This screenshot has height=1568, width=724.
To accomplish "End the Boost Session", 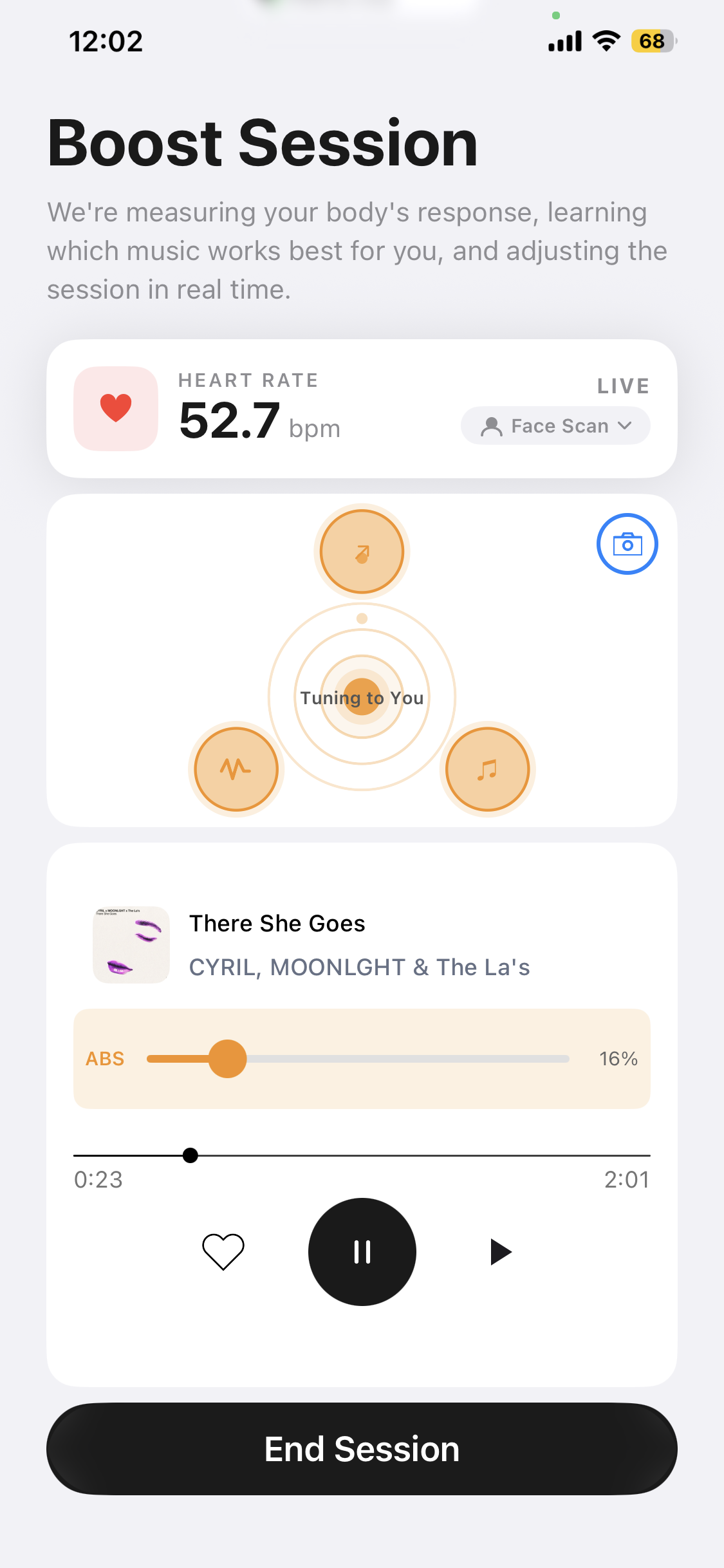I will click(x=362, y=1449).
